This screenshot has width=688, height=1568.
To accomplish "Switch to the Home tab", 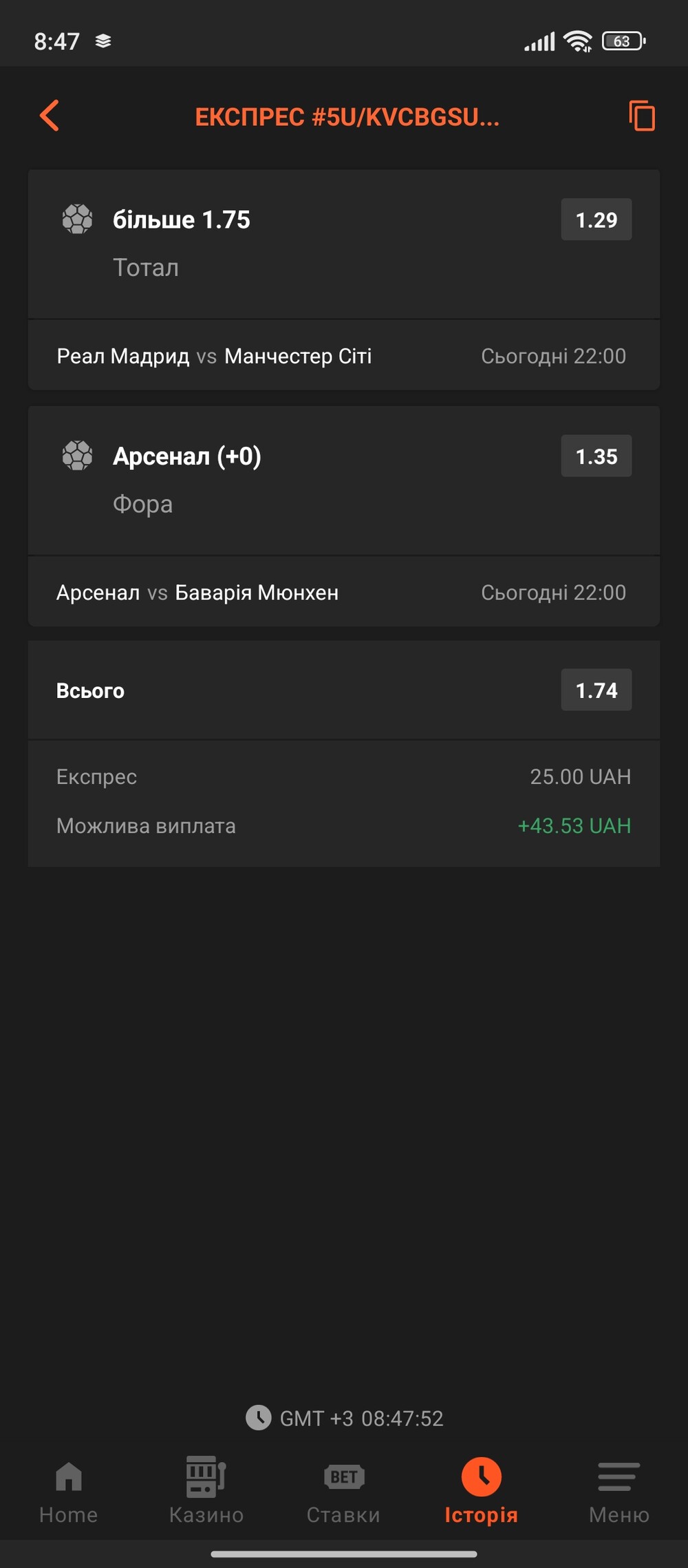I will (x=69, y=1492).
